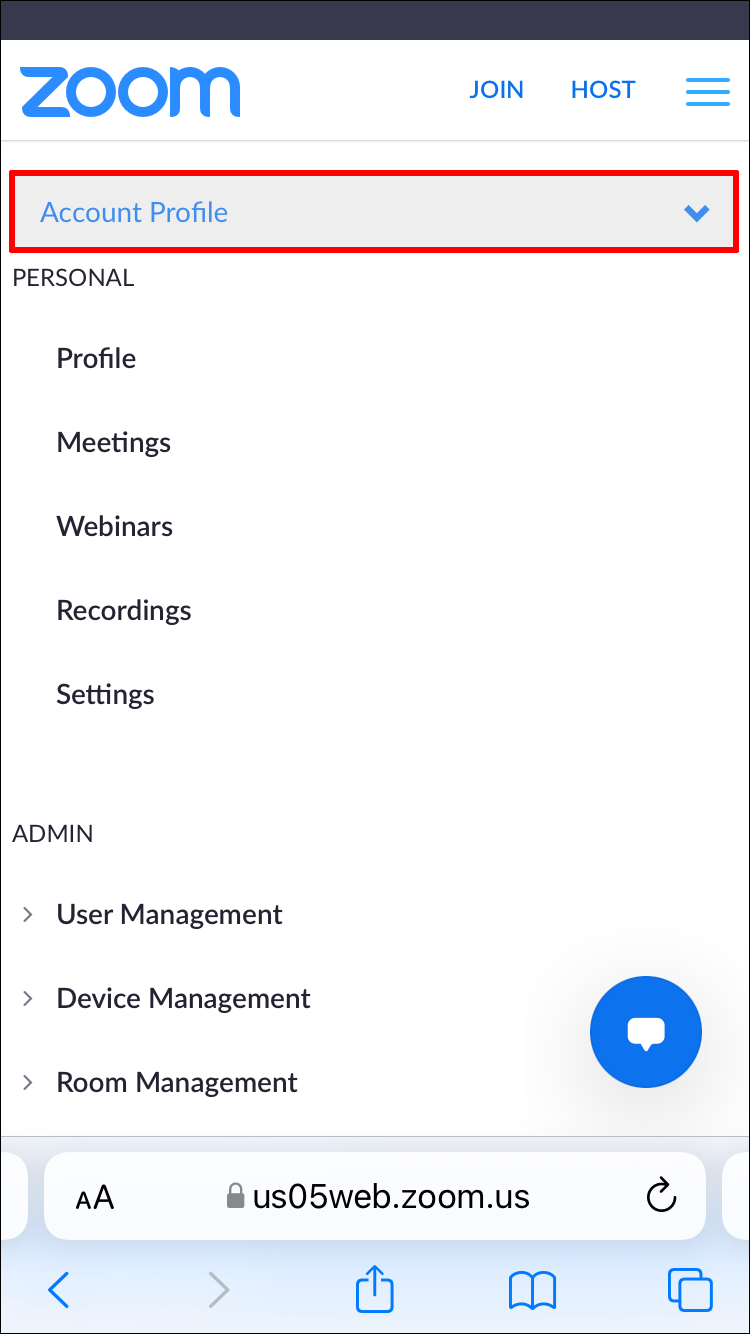Expand Device Management

183,998
